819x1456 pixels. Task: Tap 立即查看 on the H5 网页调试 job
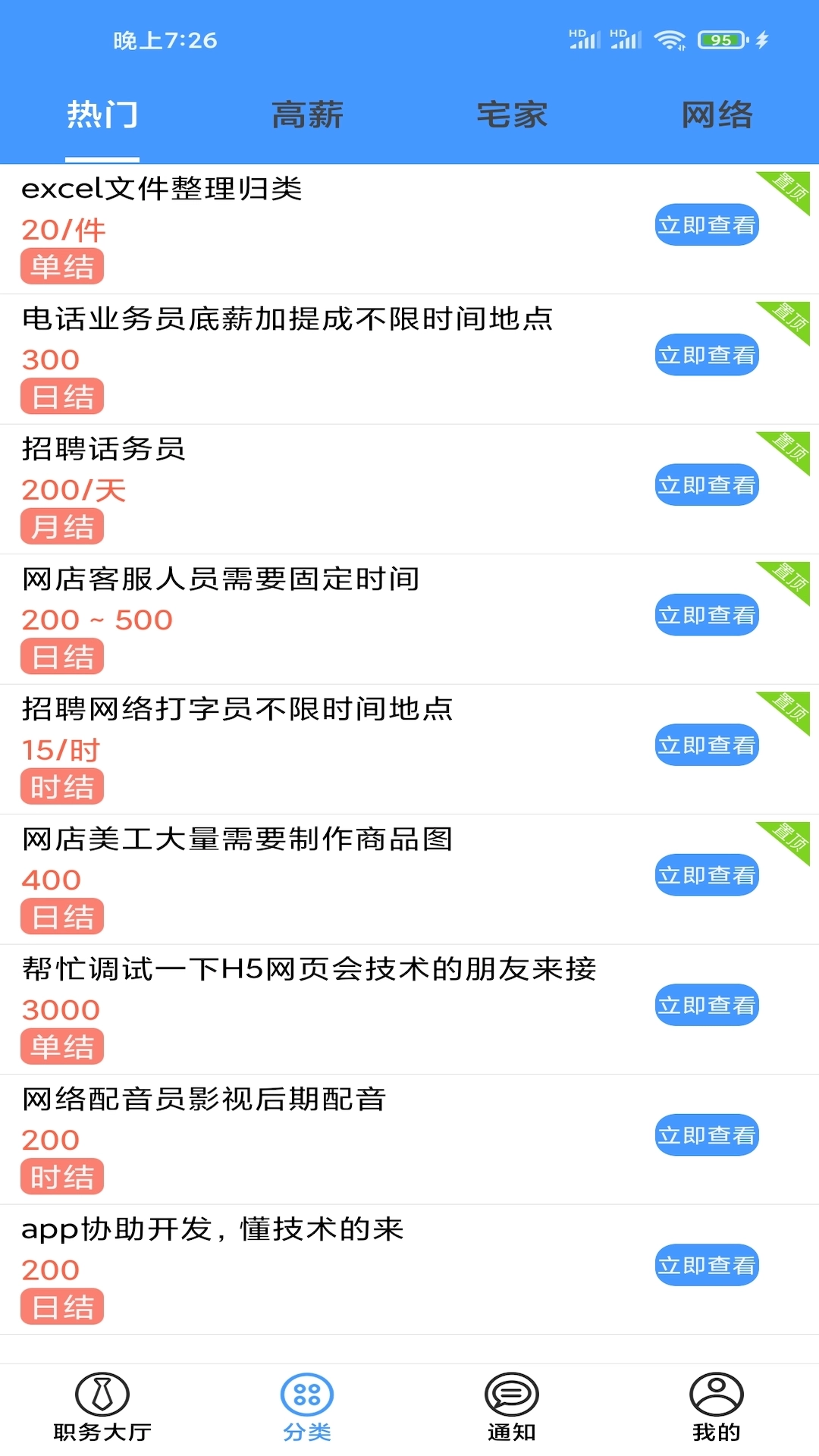click(706, 1005)
